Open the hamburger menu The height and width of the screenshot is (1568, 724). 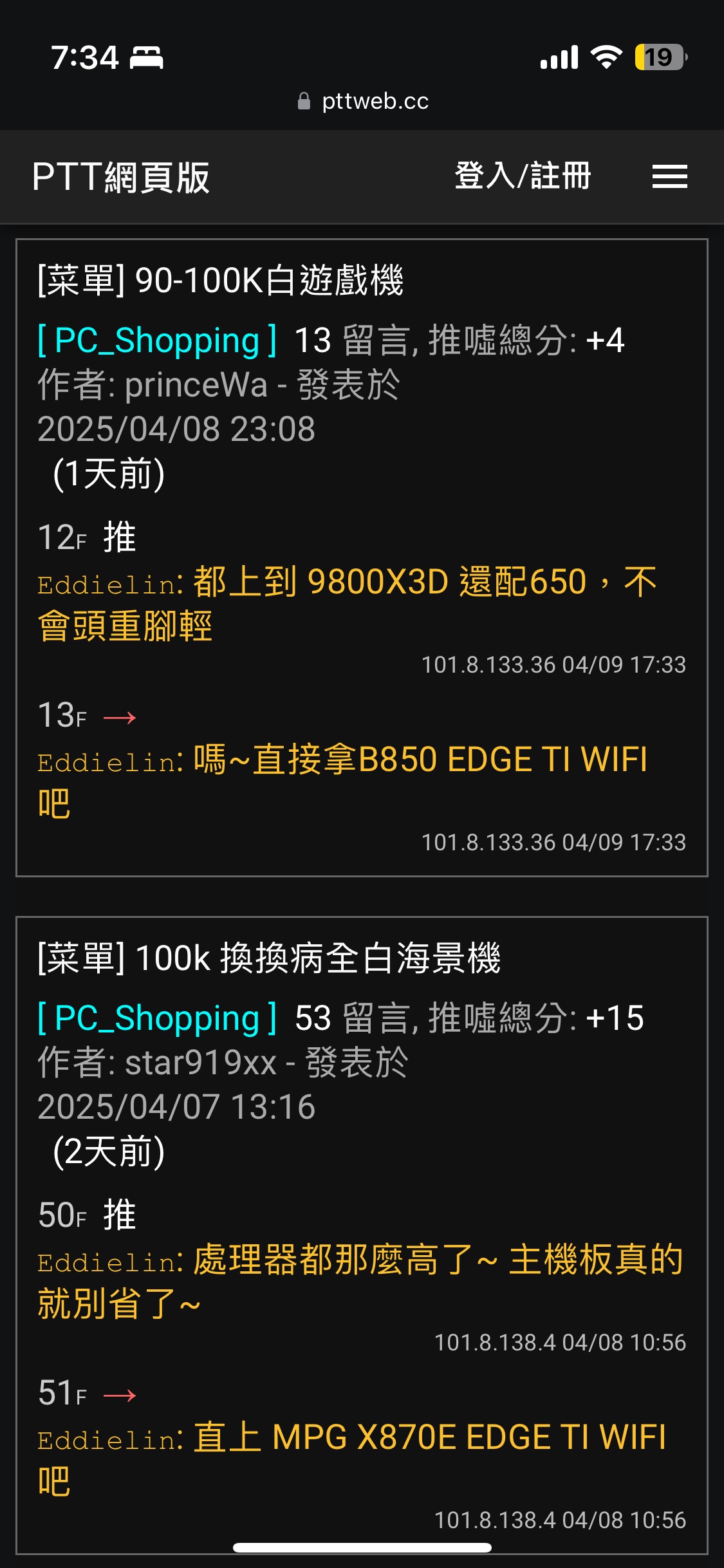pos(669,176)
